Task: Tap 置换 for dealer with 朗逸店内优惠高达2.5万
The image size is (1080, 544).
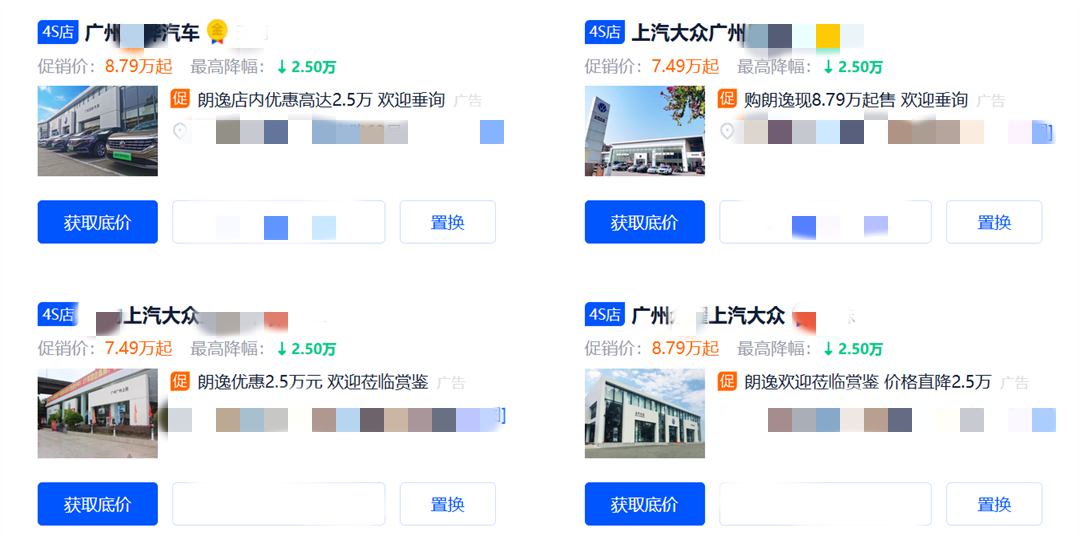Action: 447,222
